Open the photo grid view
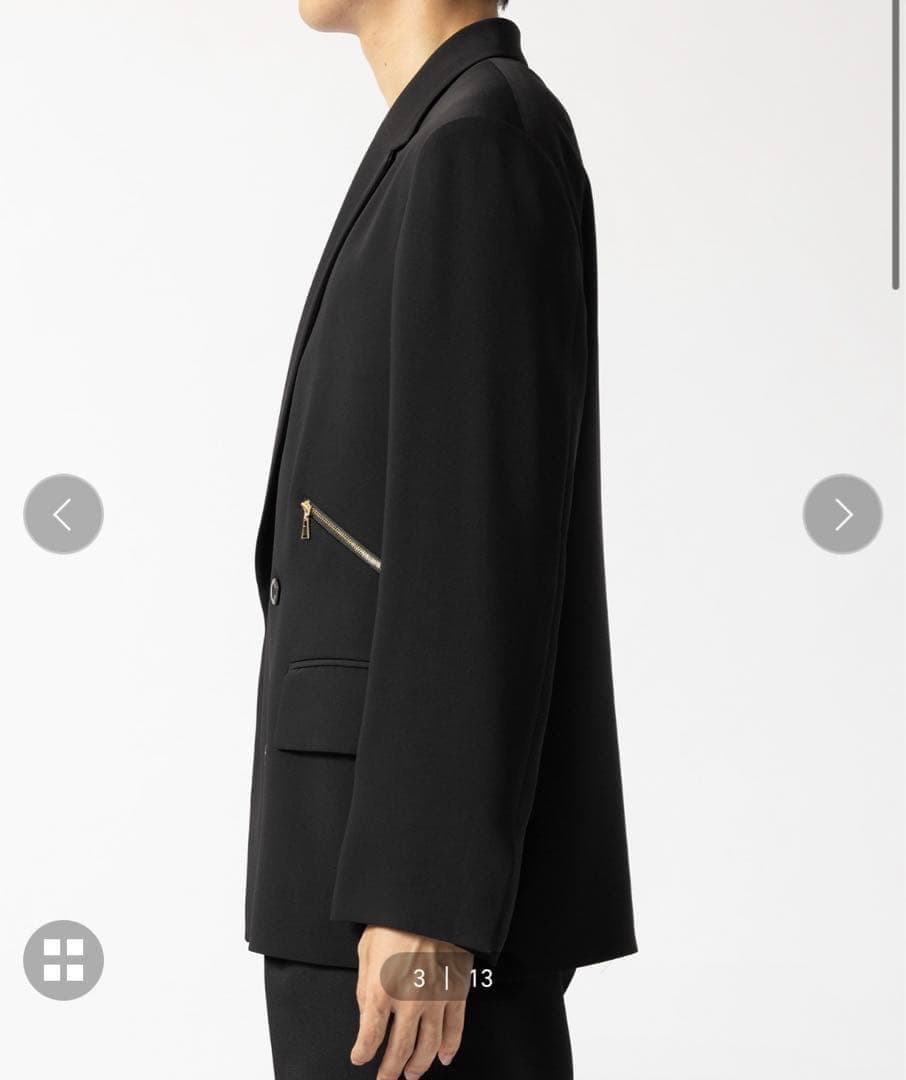This screenshot has height=1080, width=906. point(63,960)
